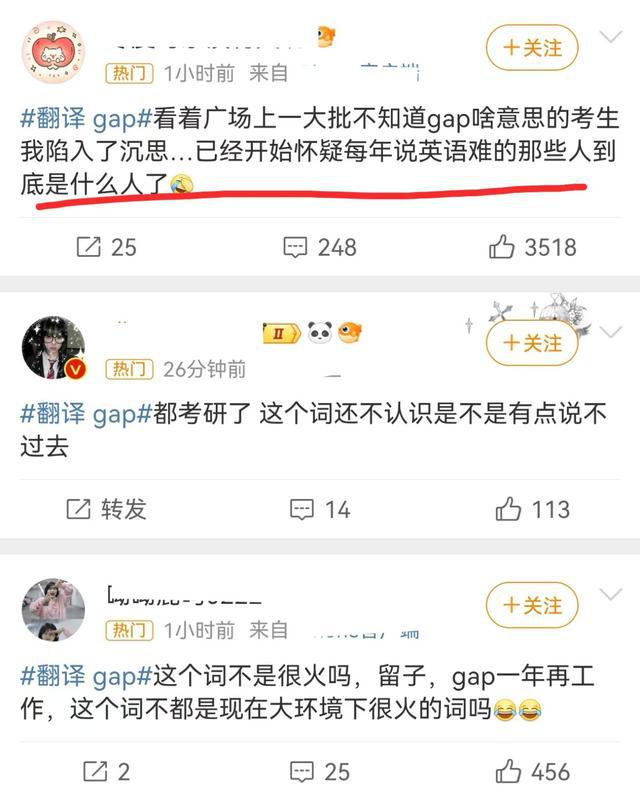Expand options chevron on the first post
This screenshot has height=796, width=640.
610,38
